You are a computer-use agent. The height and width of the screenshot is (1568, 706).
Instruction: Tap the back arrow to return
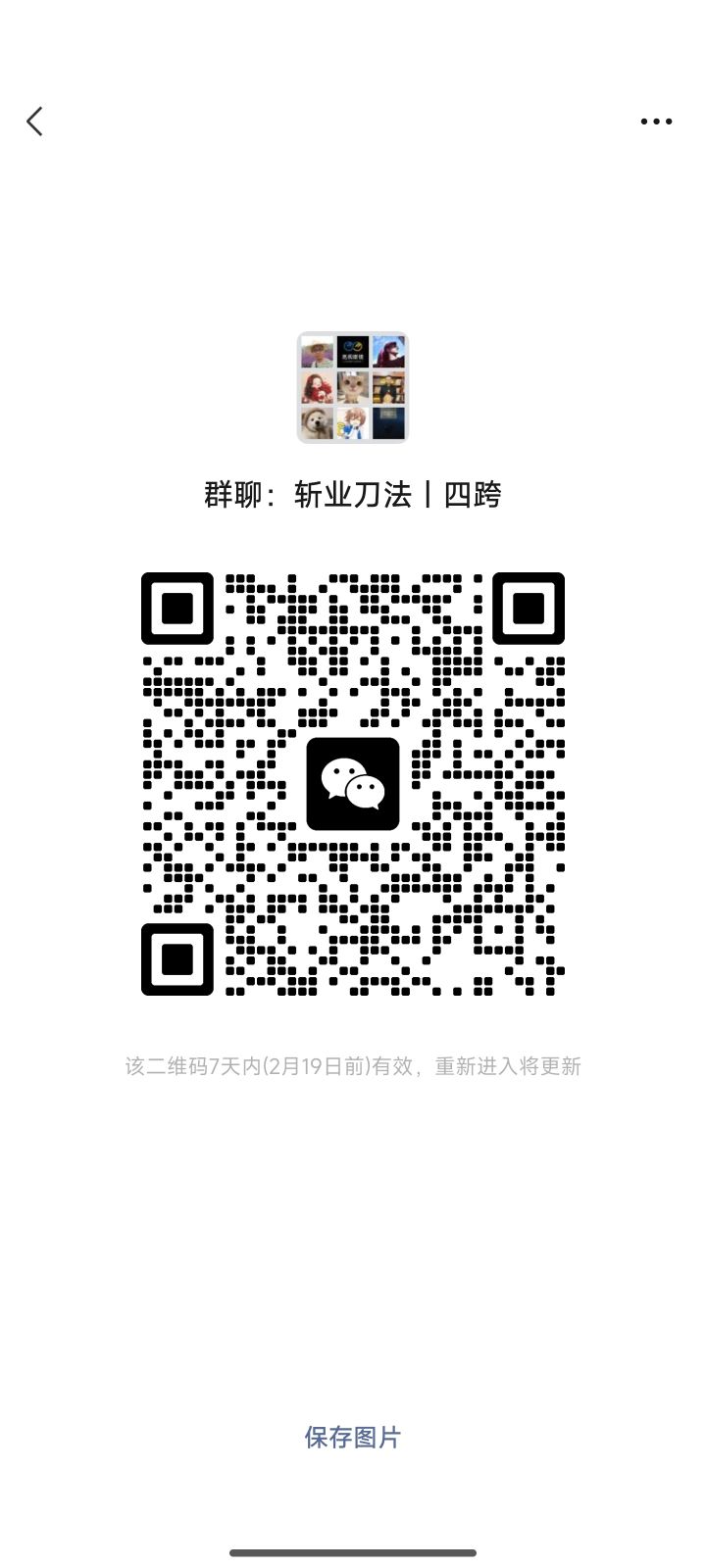34,122
